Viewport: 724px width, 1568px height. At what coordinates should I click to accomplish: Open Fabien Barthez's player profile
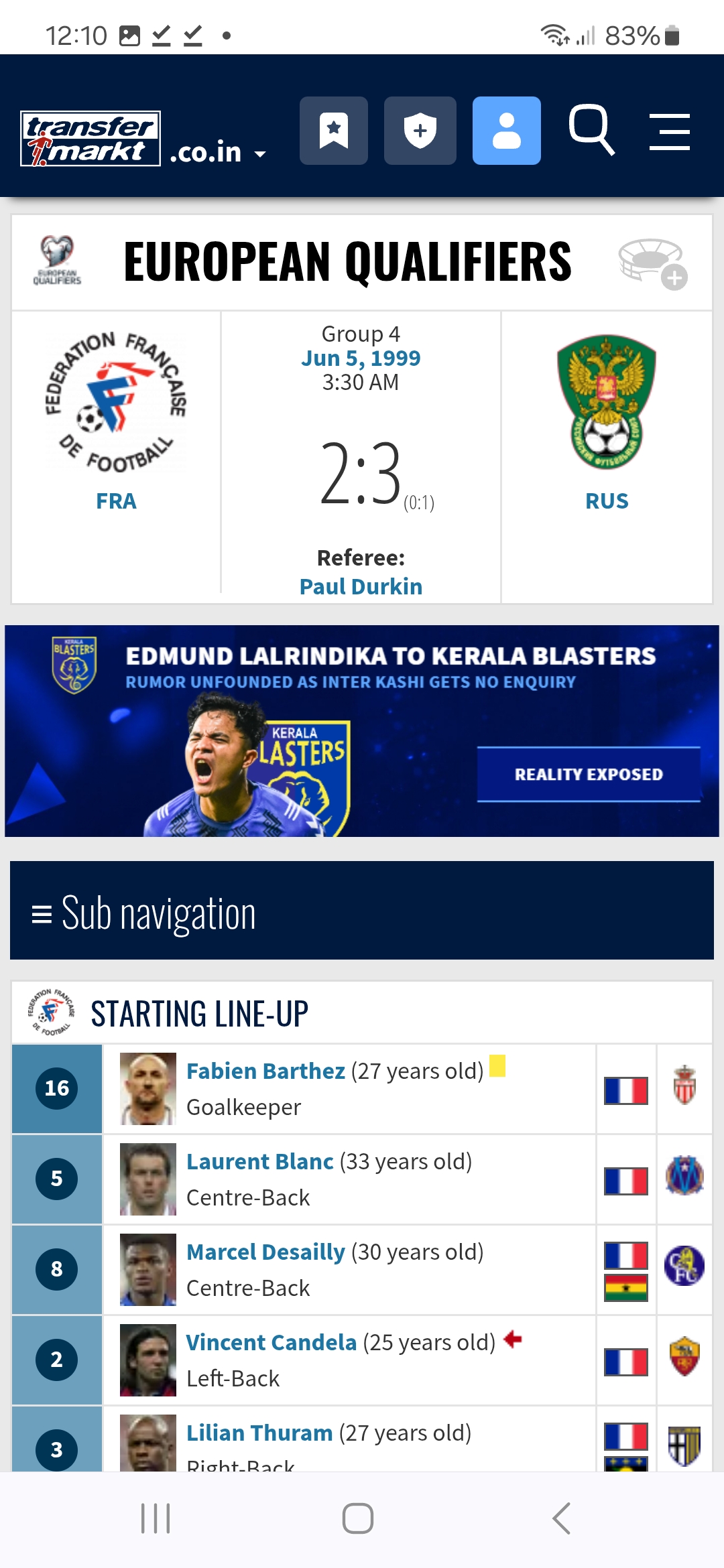click(265, 1071)
